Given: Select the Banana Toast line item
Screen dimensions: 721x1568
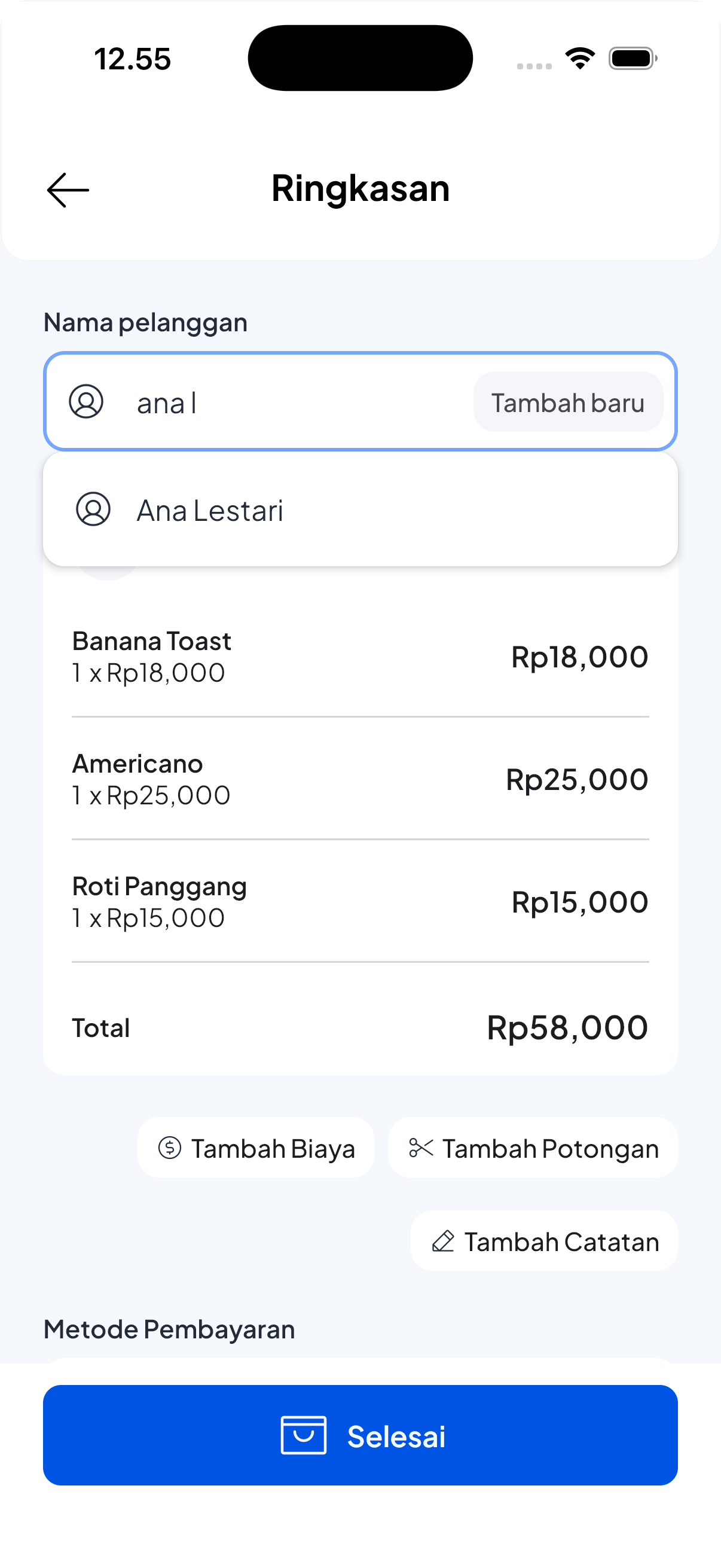Looking at the screenshot, I should 360,656.
